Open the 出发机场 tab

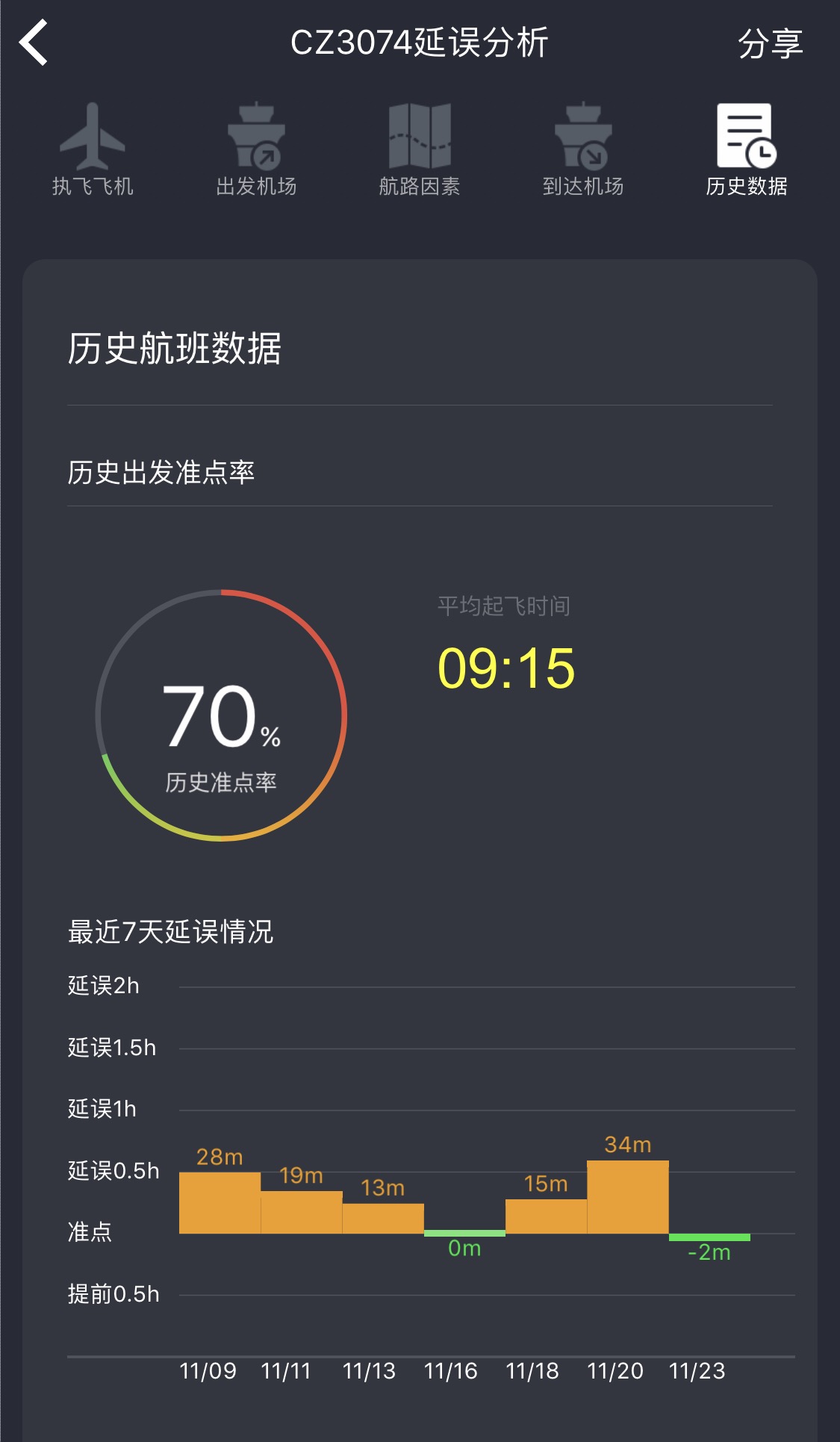click(256, 149)
